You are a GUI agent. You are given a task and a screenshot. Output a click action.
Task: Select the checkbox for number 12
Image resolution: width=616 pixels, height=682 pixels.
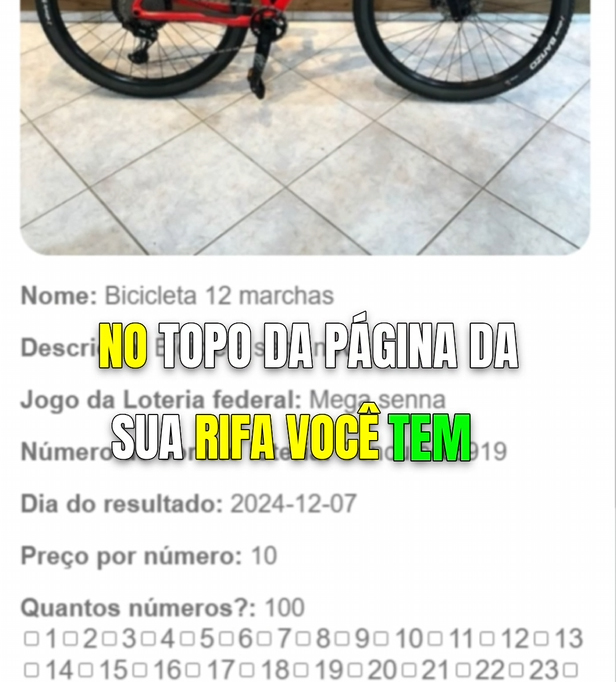(x=488, y=638)
